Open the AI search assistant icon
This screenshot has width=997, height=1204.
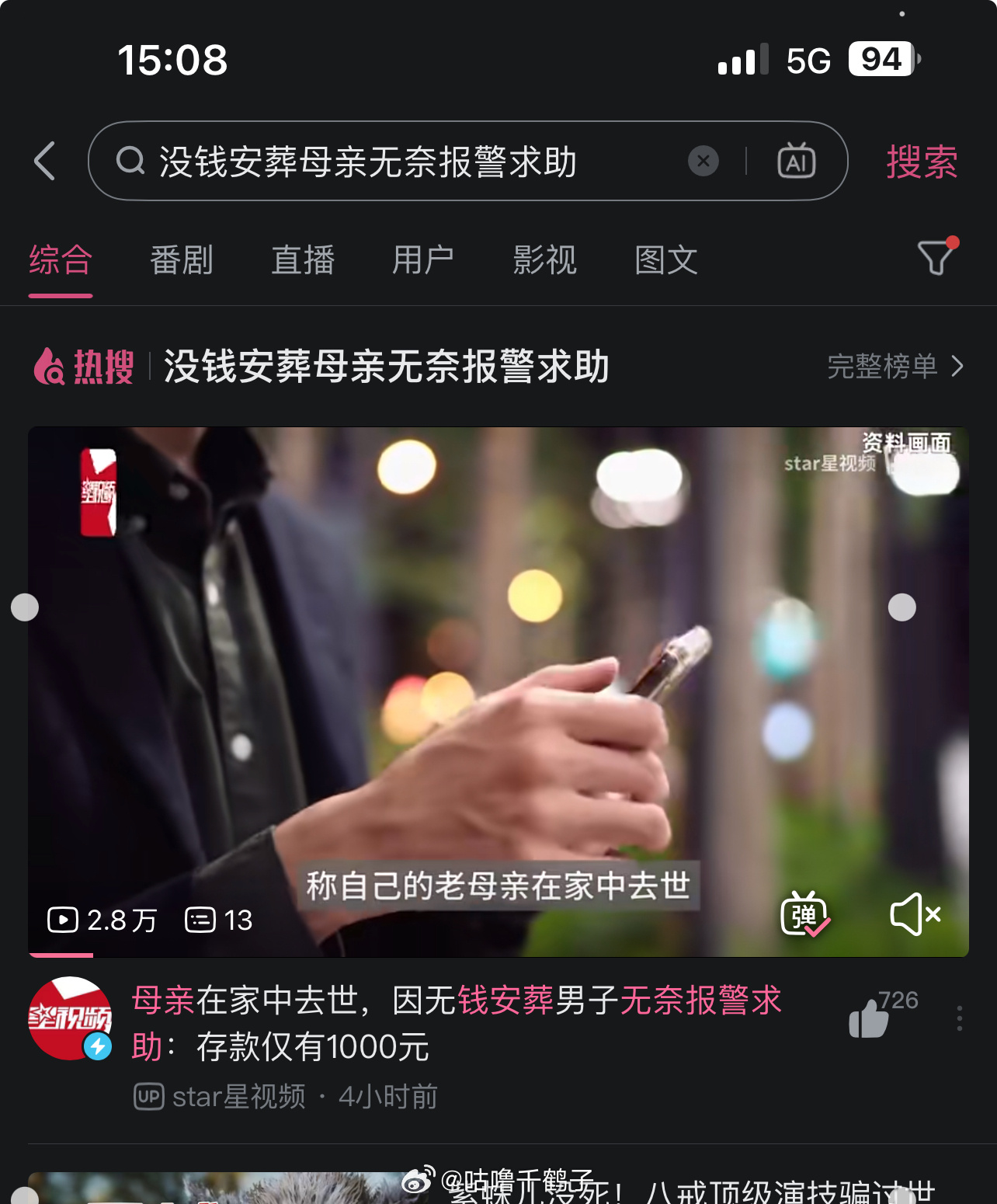pos(796,161)
